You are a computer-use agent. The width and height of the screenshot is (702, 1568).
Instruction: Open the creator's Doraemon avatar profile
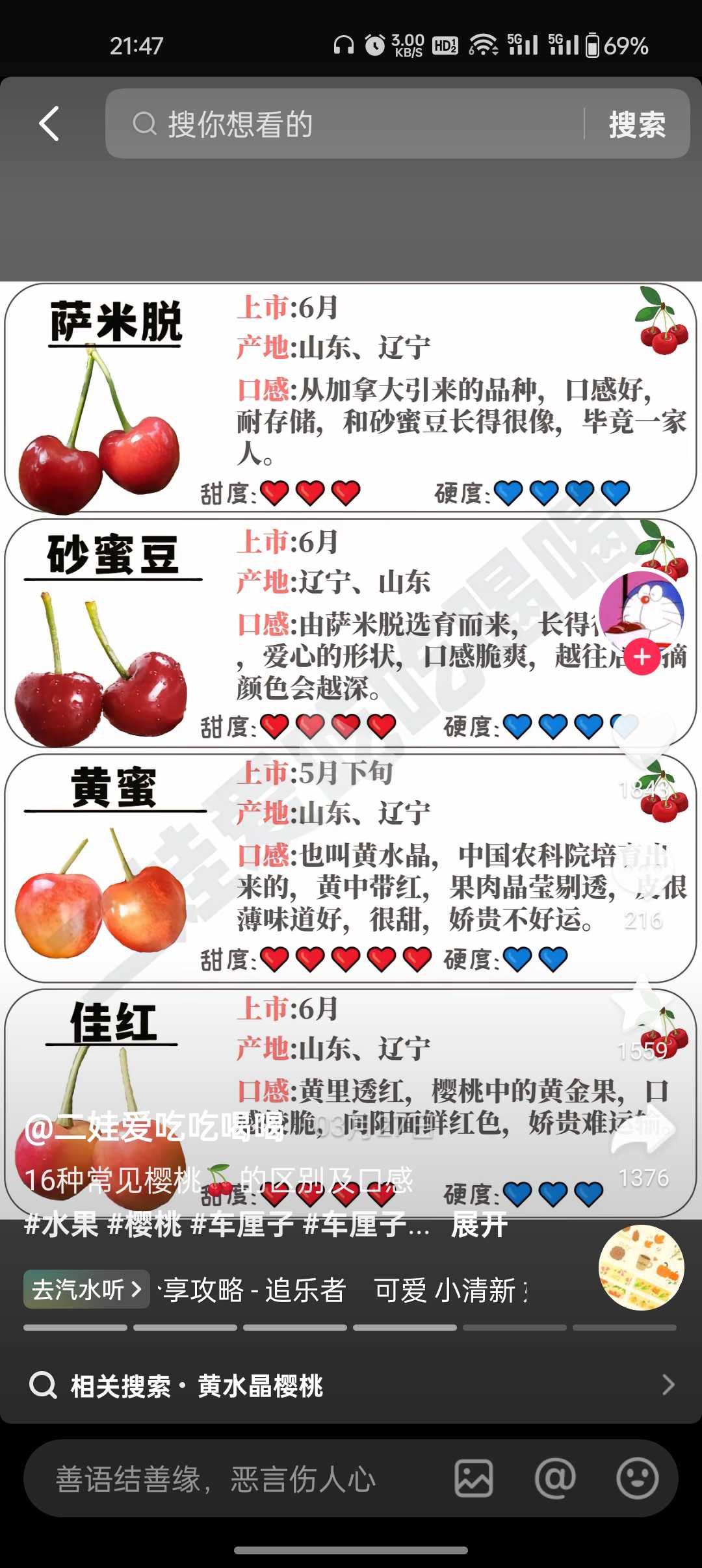click(642, 613)
